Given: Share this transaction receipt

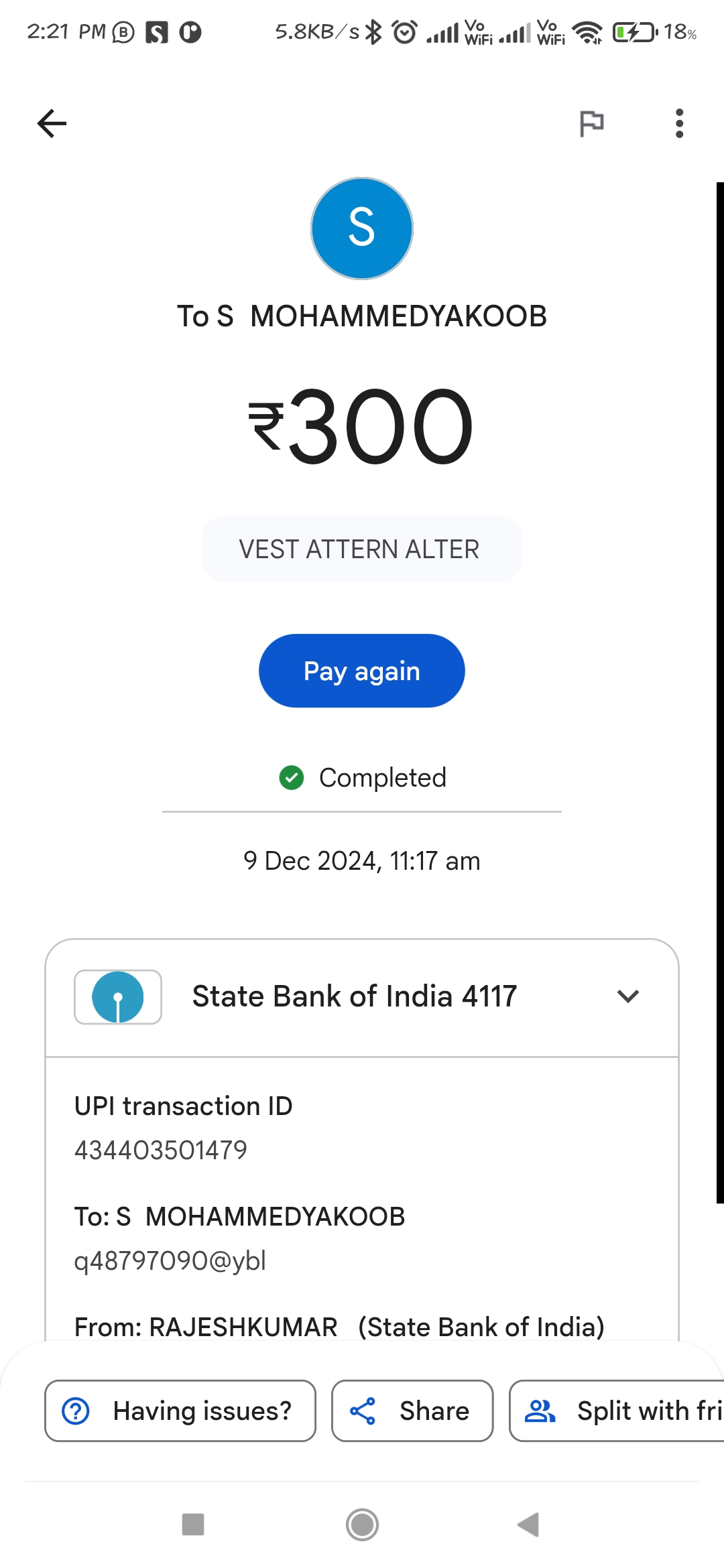Looking at the screenshot, I should 412,1411.
